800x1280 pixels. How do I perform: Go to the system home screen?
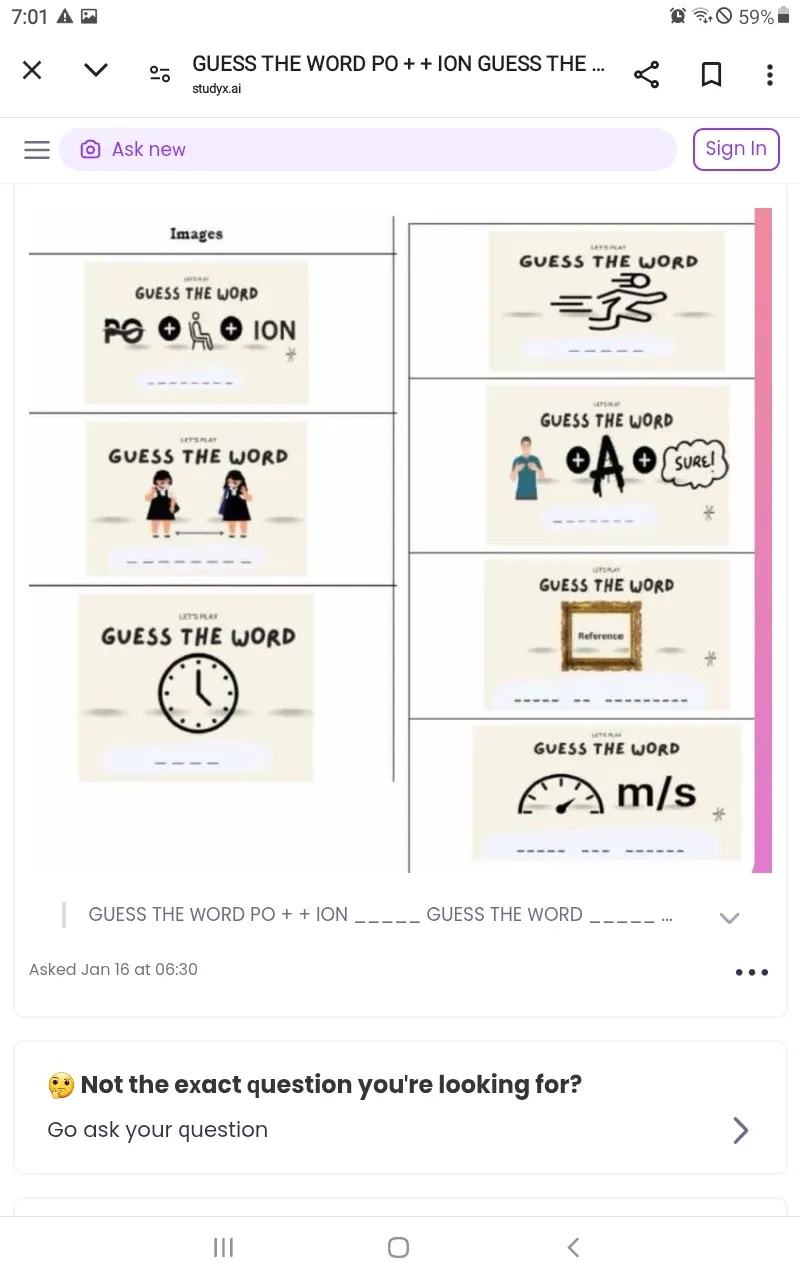pos(398,1247)
